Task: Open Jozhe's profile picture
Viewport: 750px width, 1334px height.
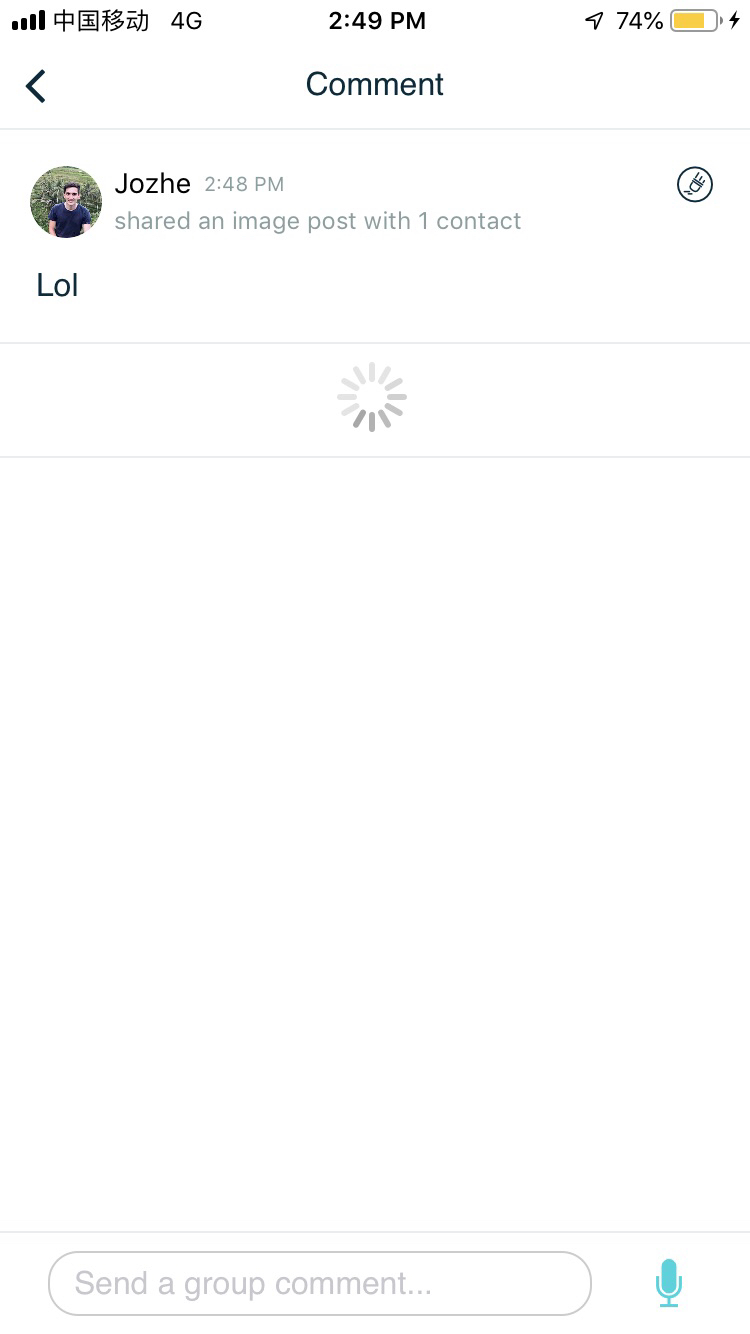Action: click(x=66, y=202)
